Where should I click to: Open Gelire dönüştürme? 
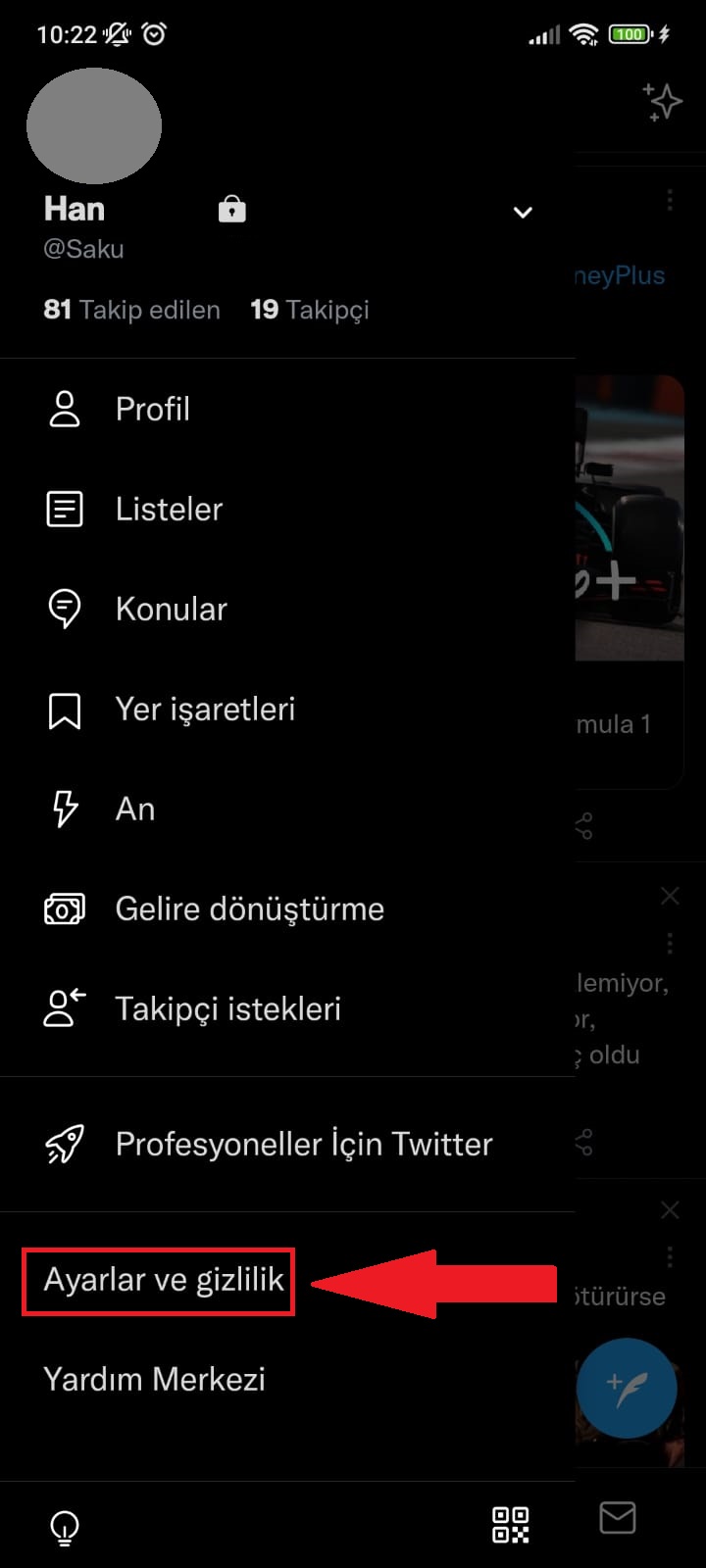249,908
